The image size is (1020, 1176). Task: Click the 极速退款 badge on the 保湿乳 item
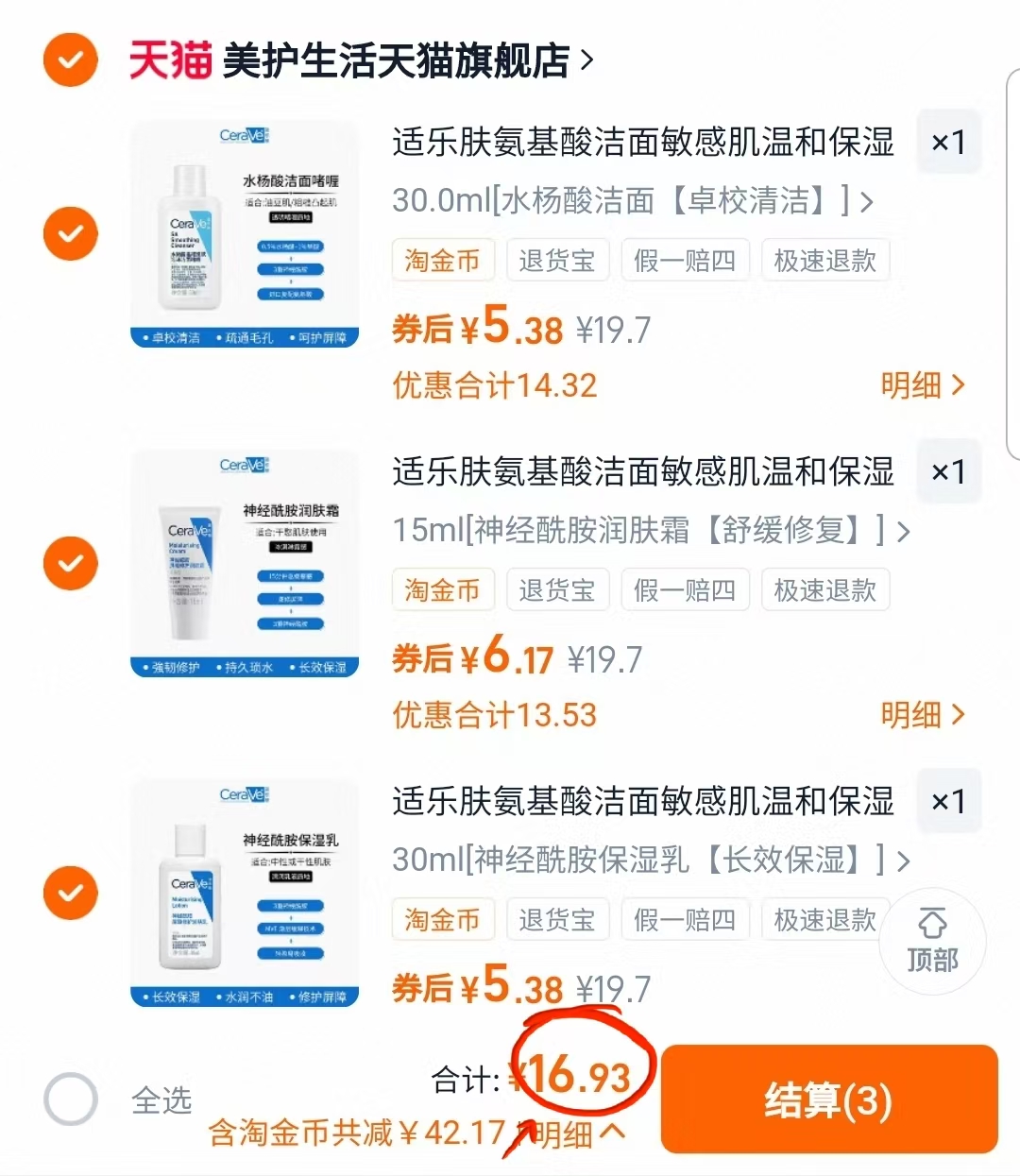pyautogui.click(x=824, y=919)
